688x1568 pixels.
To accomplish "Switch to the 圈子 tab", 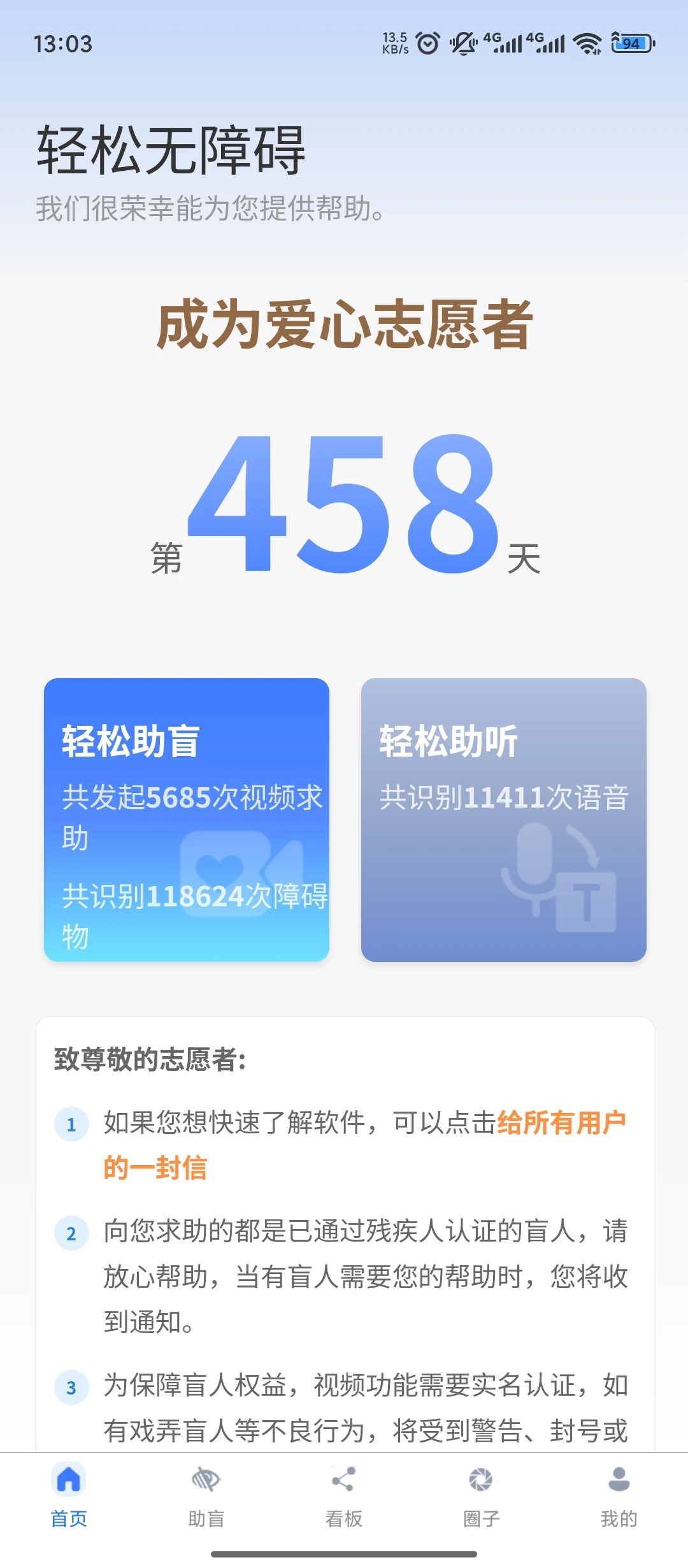I will click(481, 1495).
